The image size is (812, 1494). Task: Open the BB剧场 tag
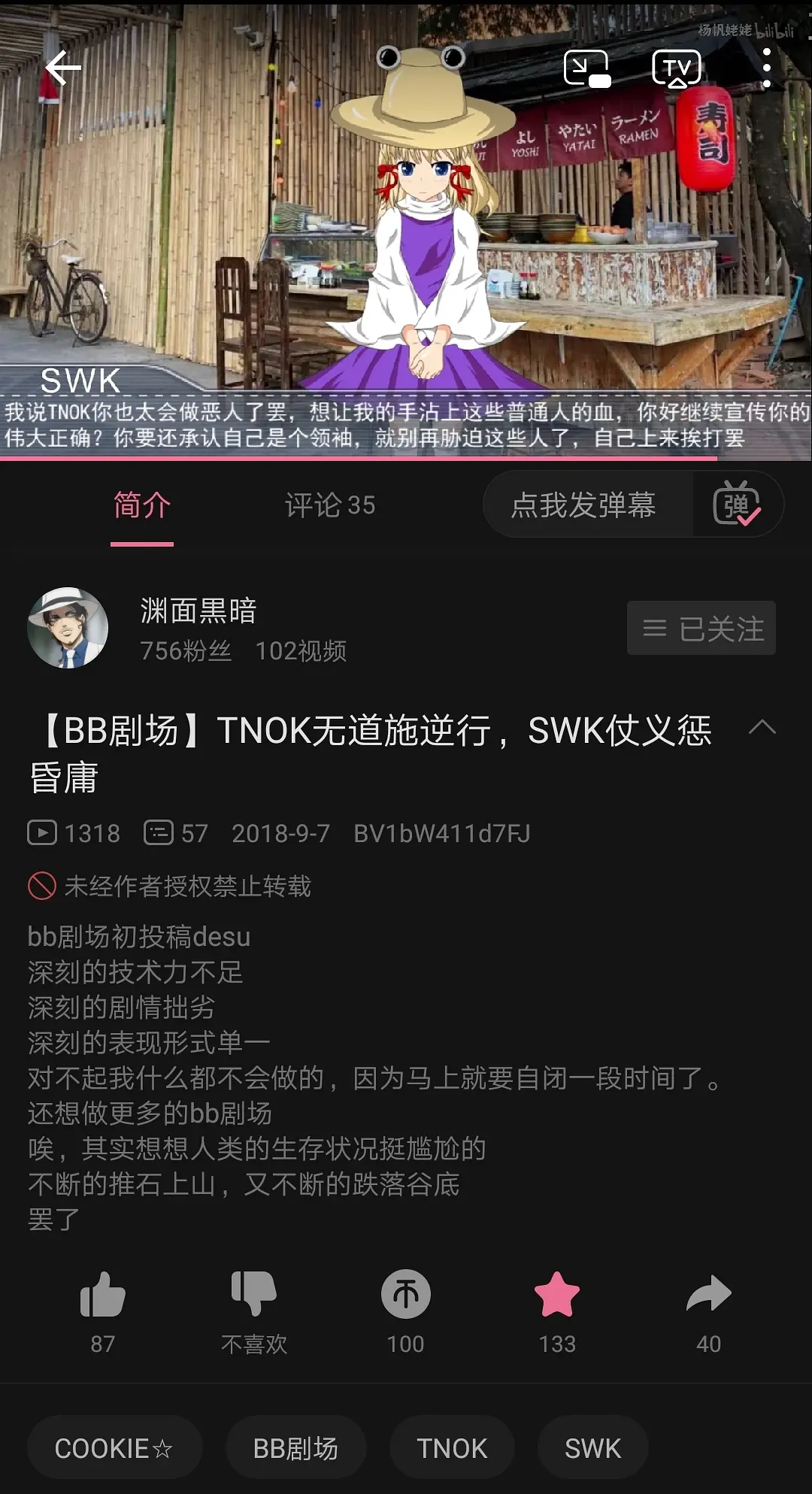pos(295,1448)
